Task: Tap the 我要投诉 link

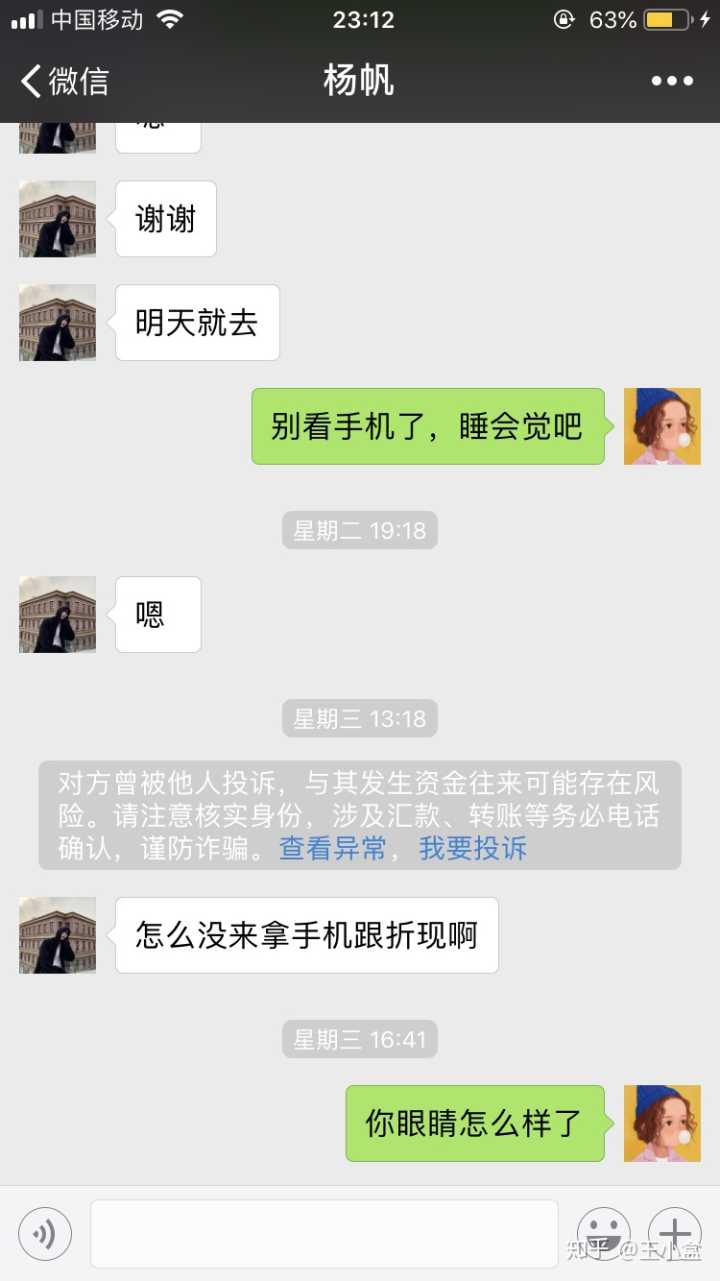Action: [472, 849]
